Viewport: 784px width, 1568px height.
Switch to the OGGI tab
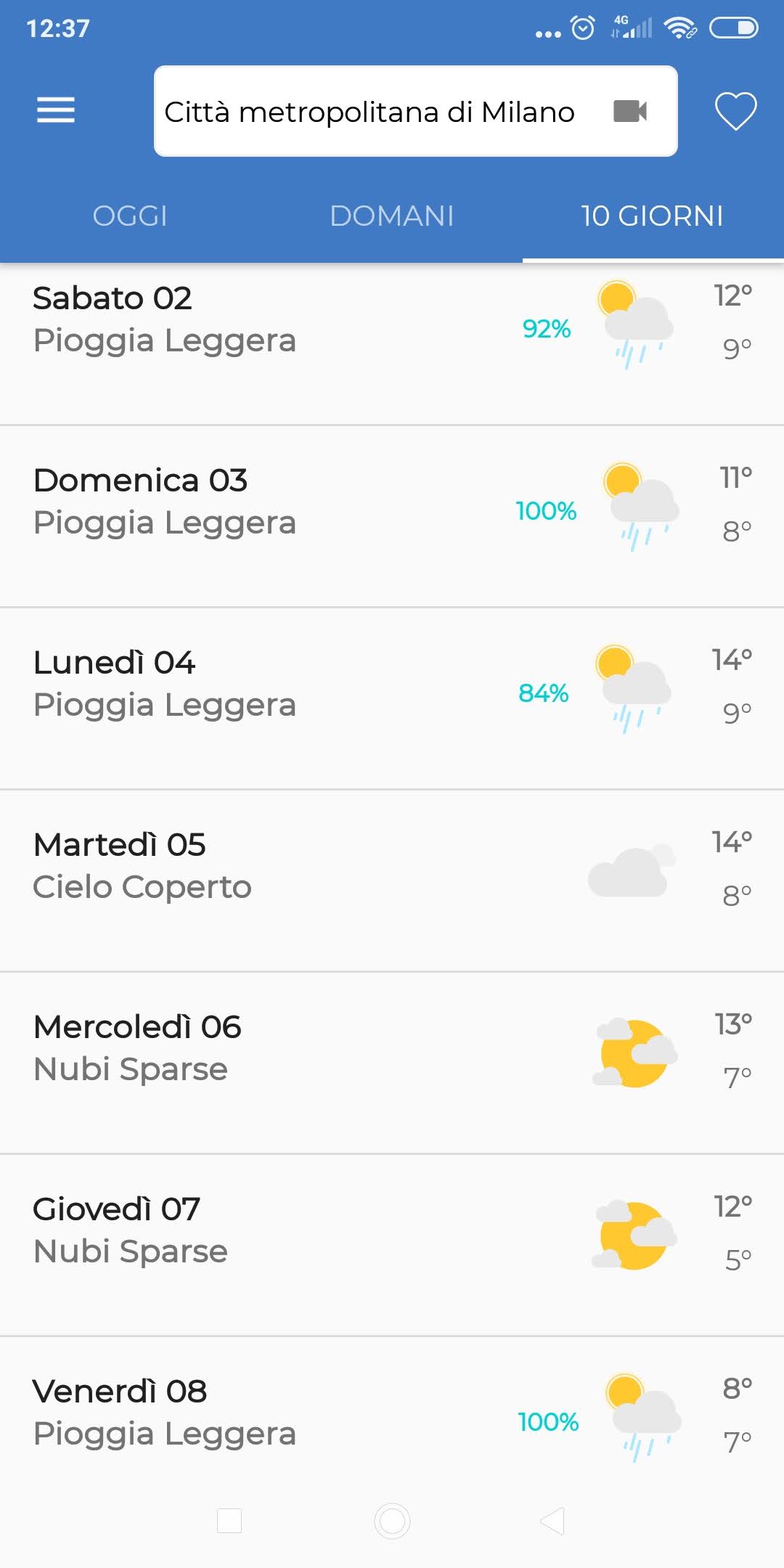click(x=131, y=216)
